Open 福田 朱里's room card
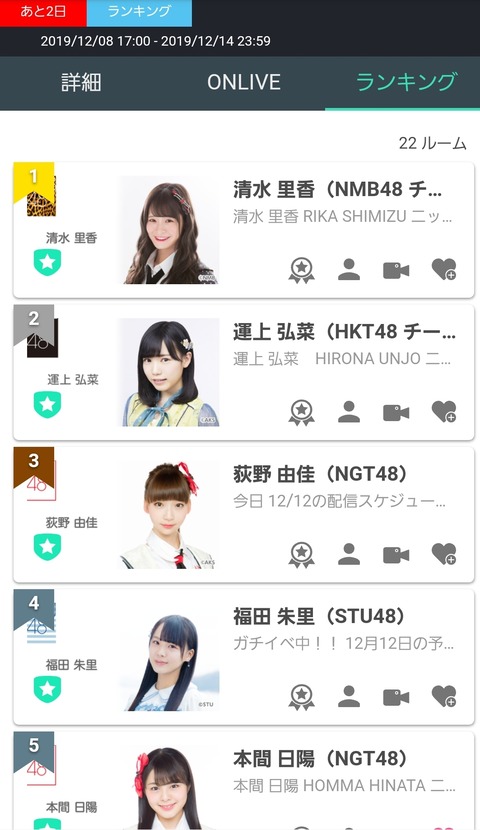This screenshot has height=830, width=480. tap(243, 657)
